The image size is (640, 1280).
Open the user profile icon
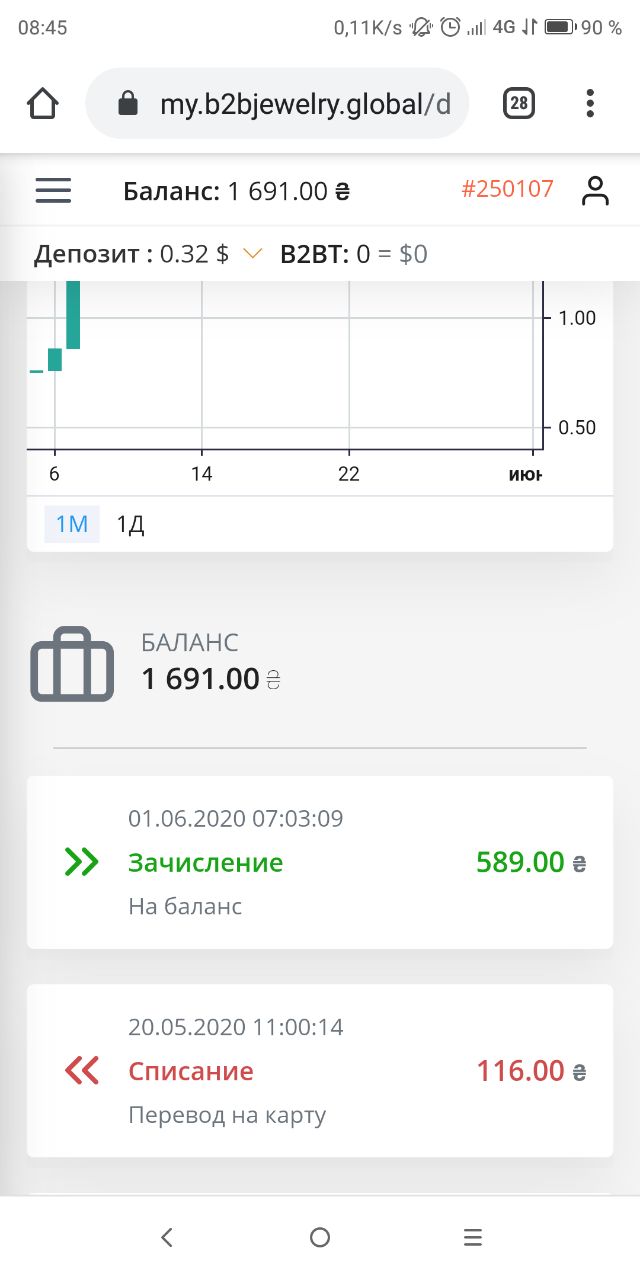click(x=595, y=190)
